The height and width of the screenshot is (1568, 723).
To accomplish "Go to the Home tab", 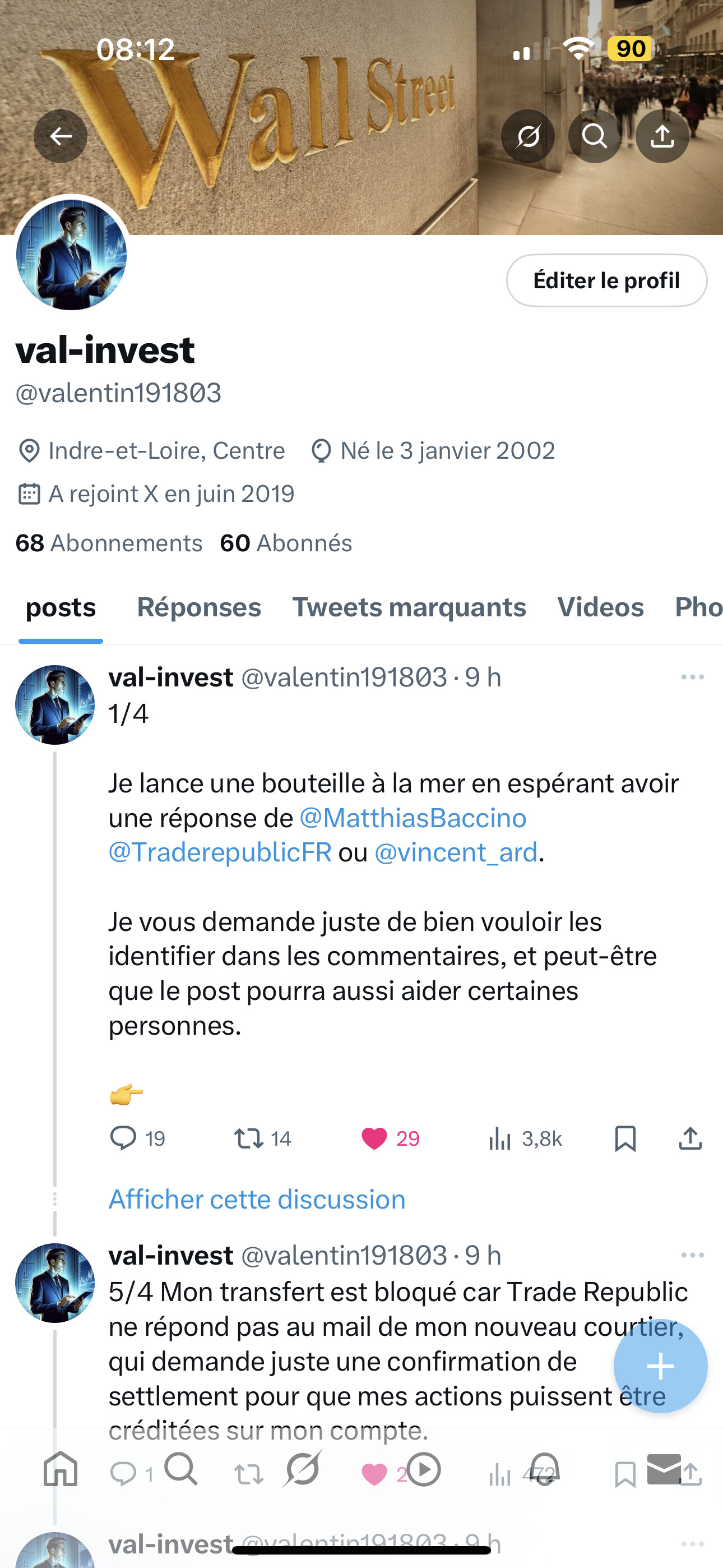I will click(61, 1469).
